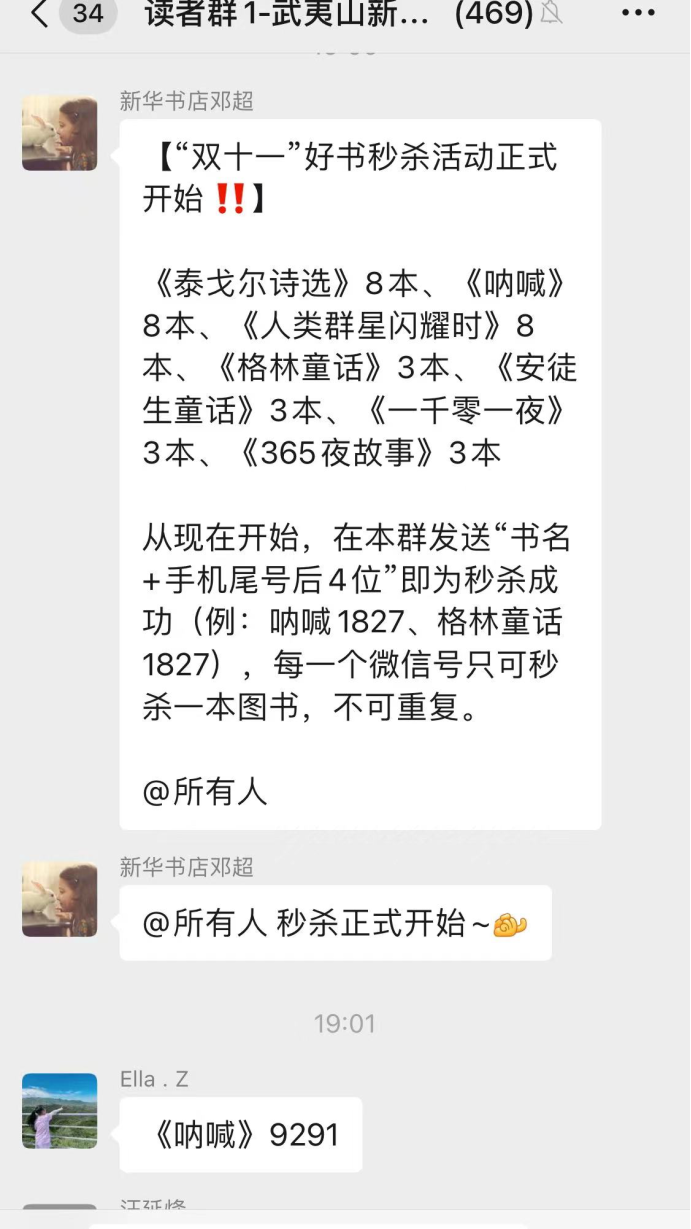The height and width of the screenshot is (1229, 691).
Task: View Ella . Z's profile picture
Action: [x=60, y=1111]
